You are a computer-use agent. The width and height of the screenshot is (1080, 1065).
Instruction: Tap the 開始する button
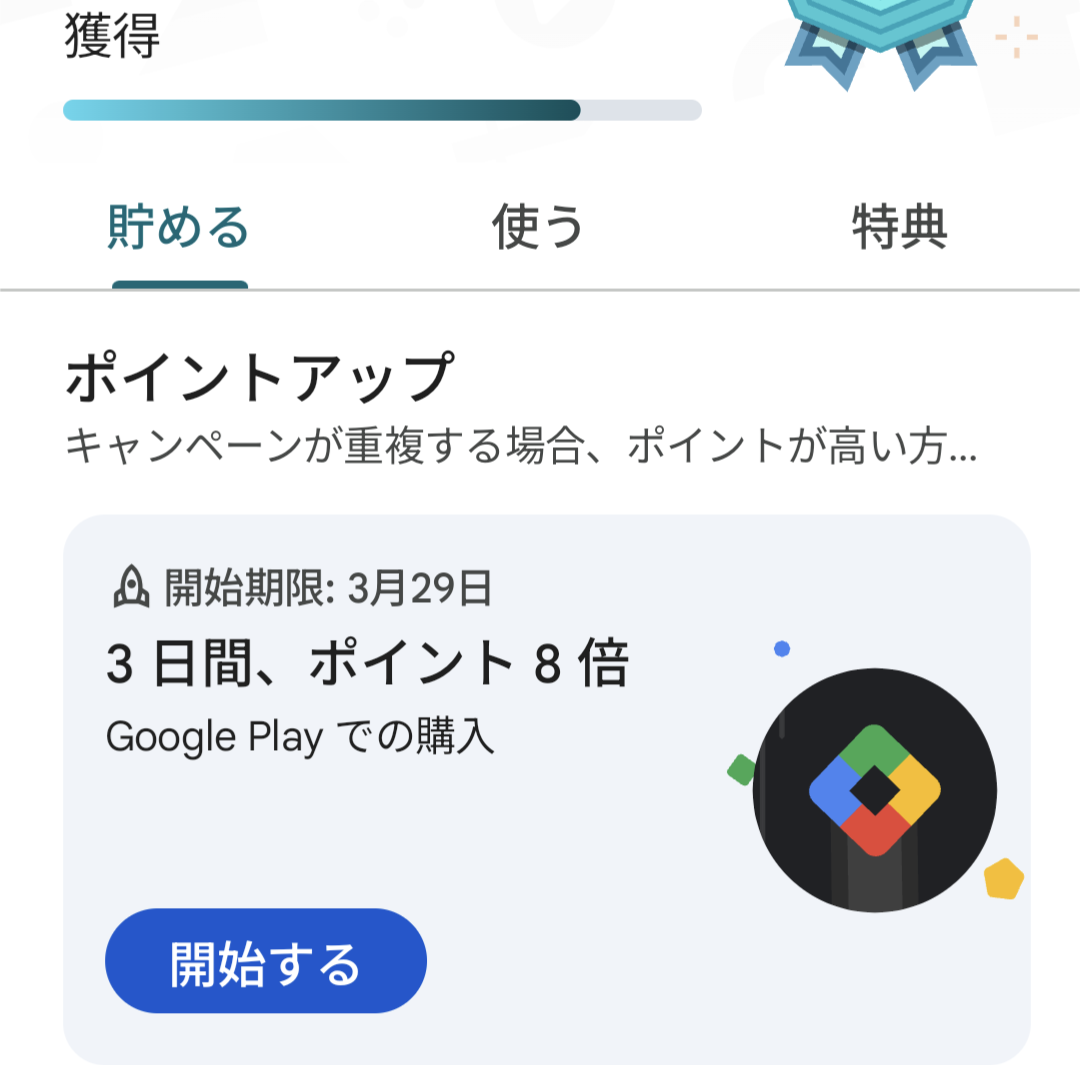266,961
